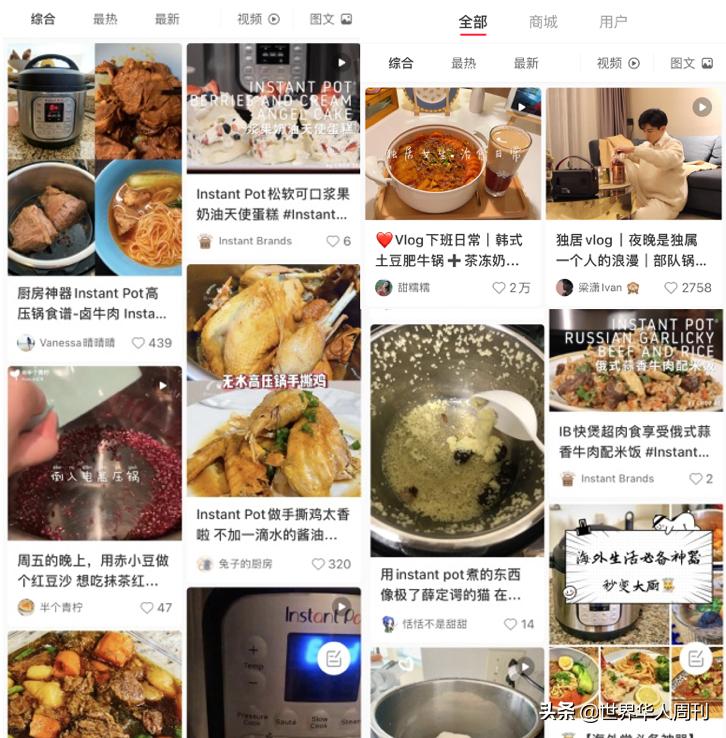Switch to the 商城 tab
The image size is (726, 738).
[543, 20]
